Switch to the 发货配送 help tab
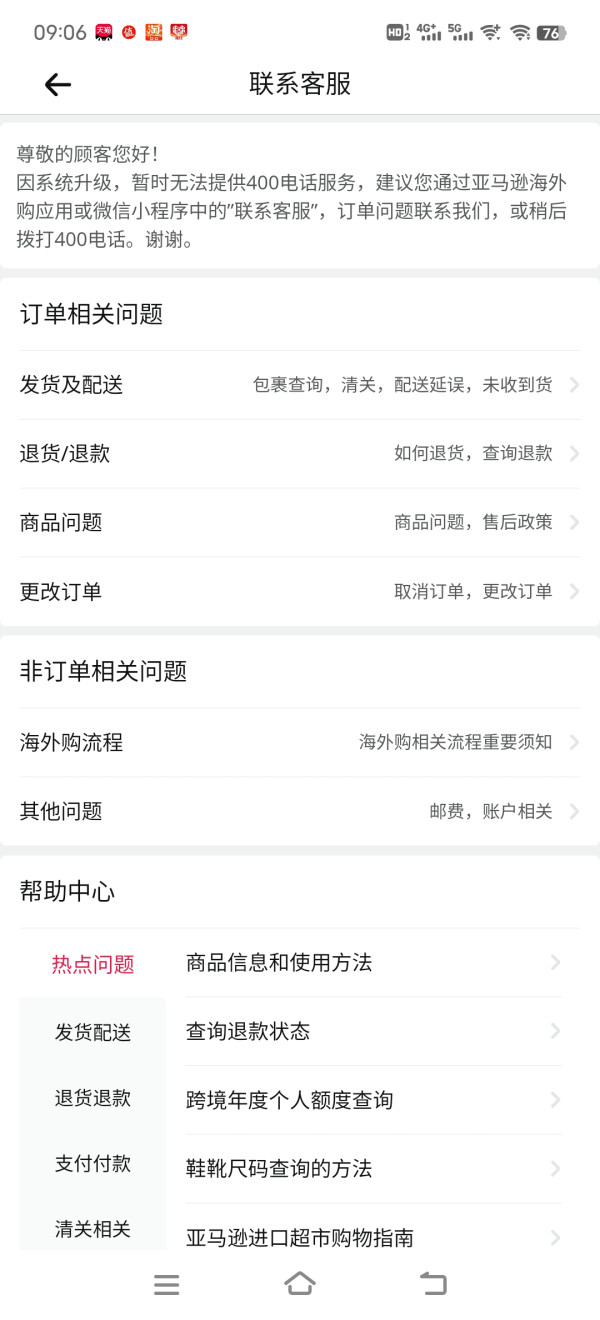 (93, 1033)
